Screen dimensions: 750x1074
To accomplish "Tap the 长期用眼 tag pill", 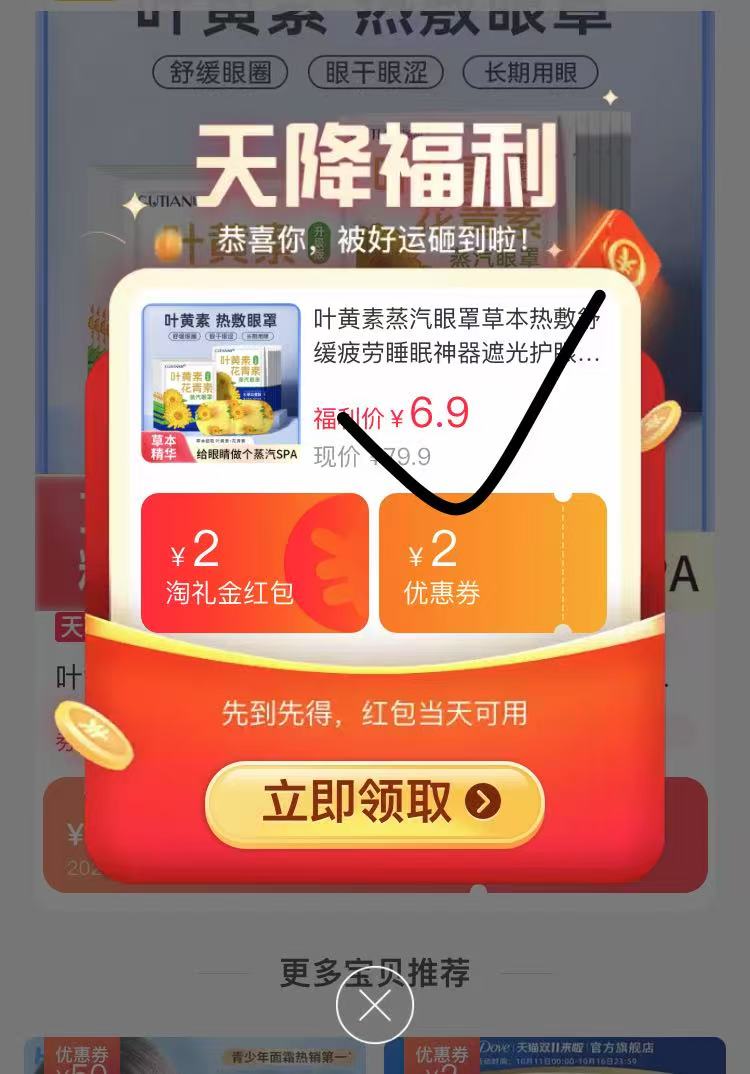I will pyautogui.click(x=531, y=71).
